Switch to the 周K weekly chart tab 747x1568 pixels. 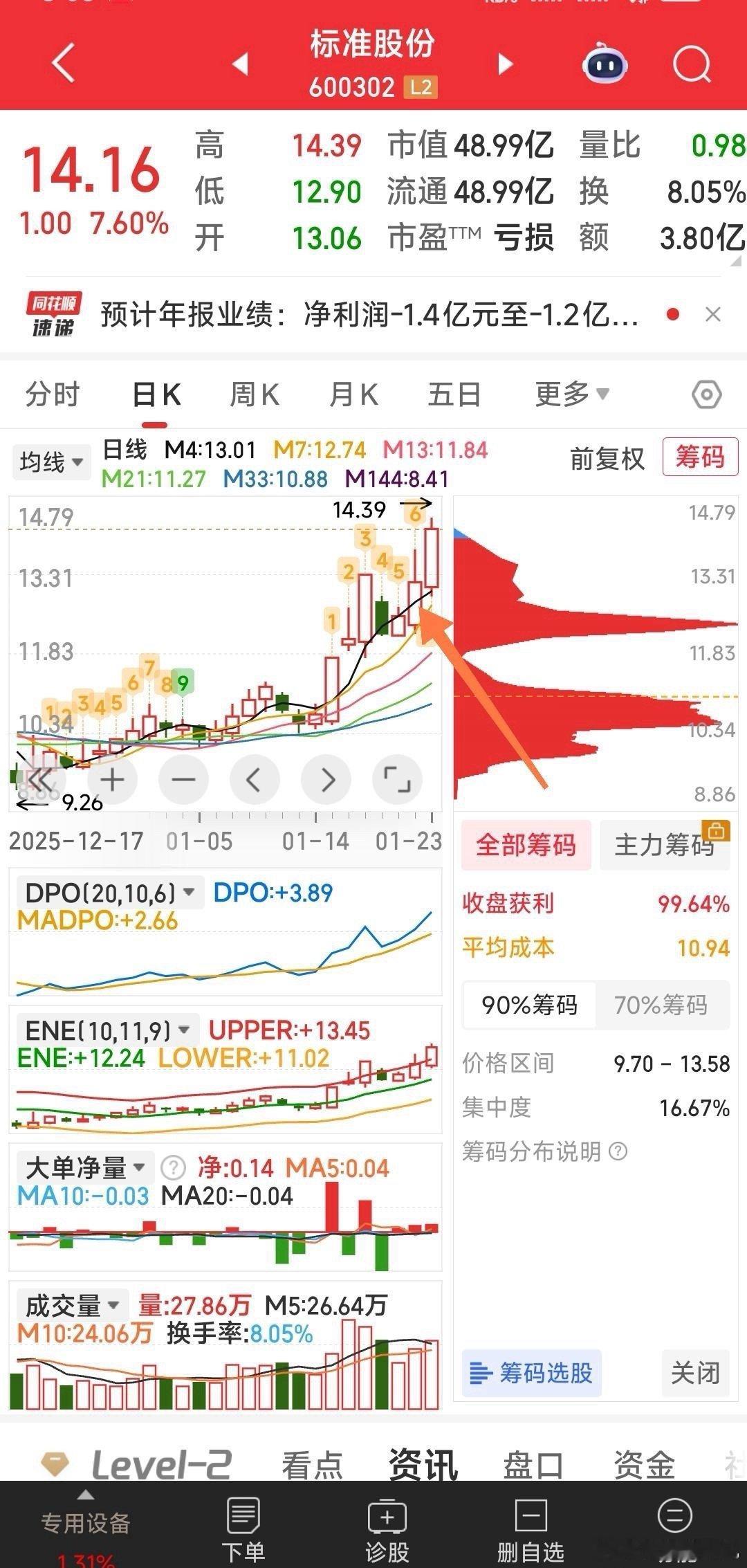(254, 393)
